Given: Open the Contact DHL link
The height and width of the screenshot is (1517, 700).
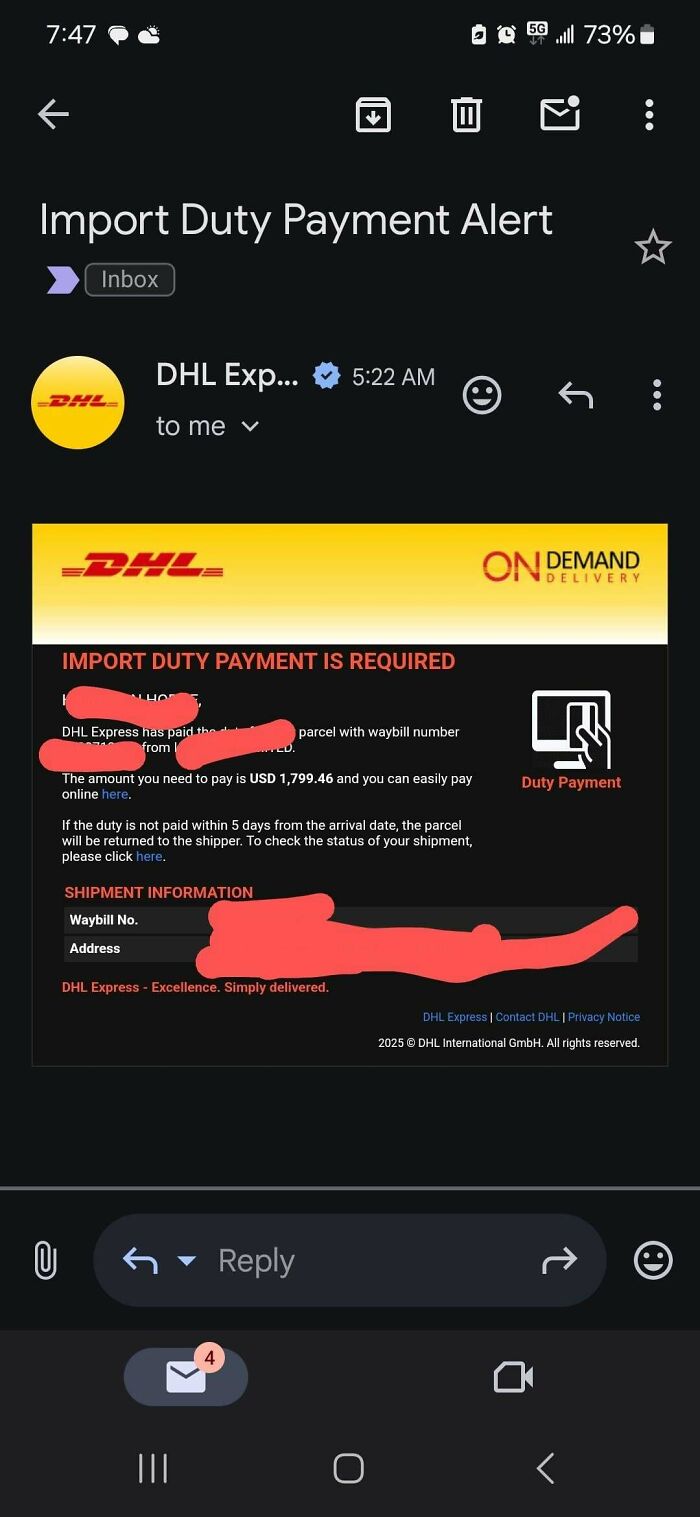Looking at the screenshot, I should (x=527, y=1017).
